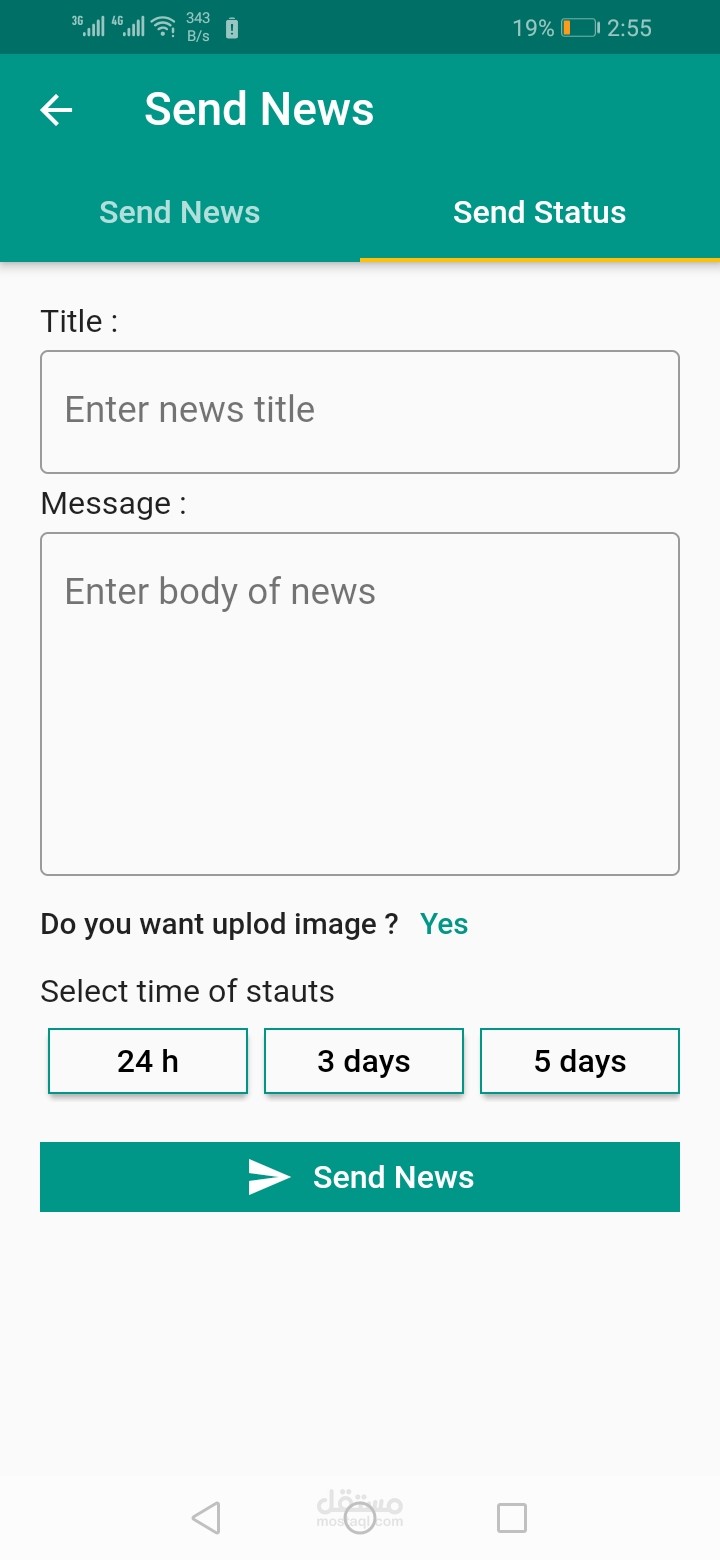Select the 24 h status duration

pyautogui.click(x=148, y=1061)
